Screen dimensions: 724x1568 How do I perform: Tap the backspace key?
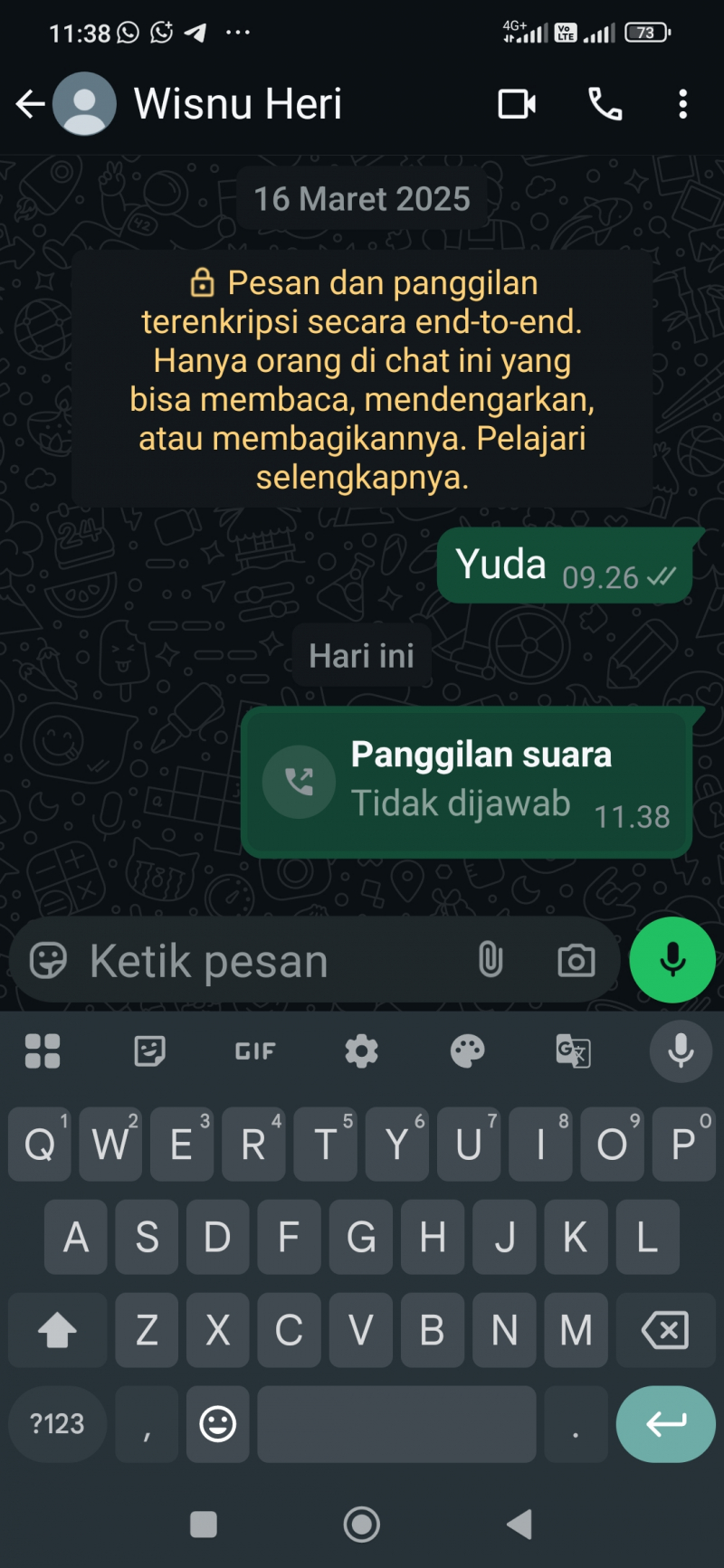[x=664, y=1330]
